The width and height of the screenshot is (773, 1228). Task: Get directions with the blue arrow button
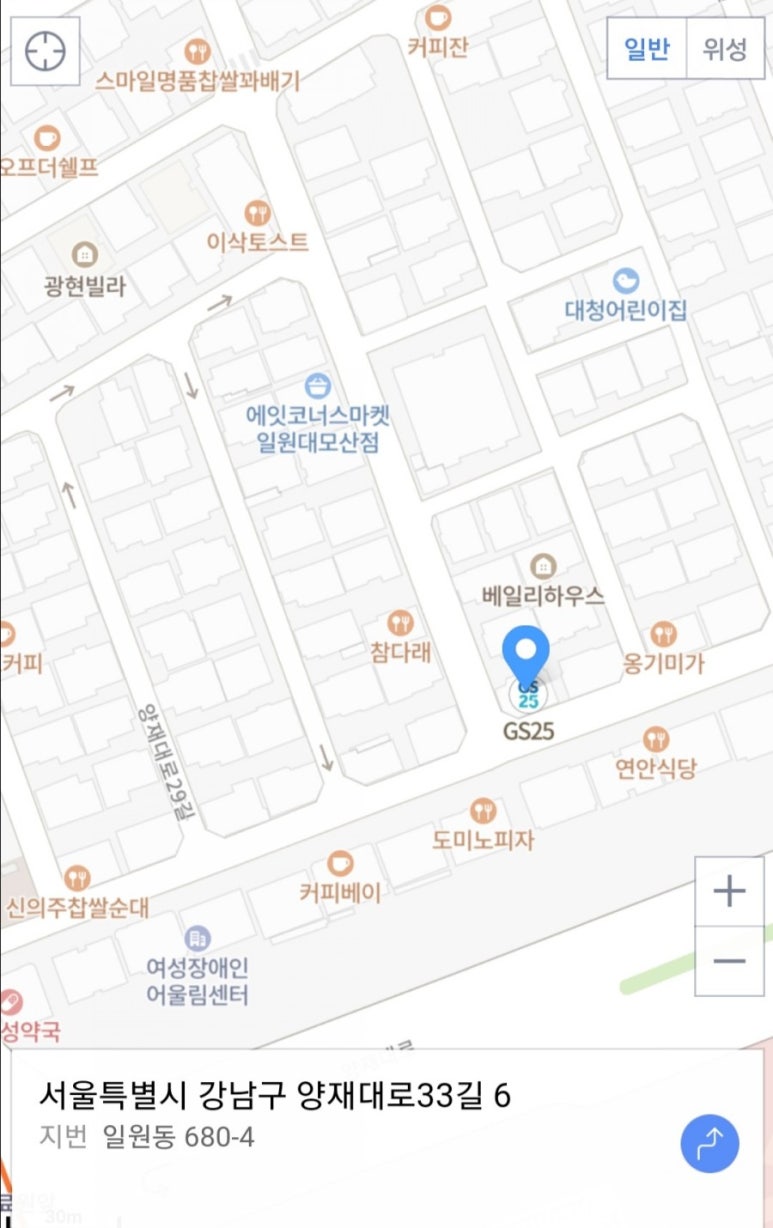709,1143
